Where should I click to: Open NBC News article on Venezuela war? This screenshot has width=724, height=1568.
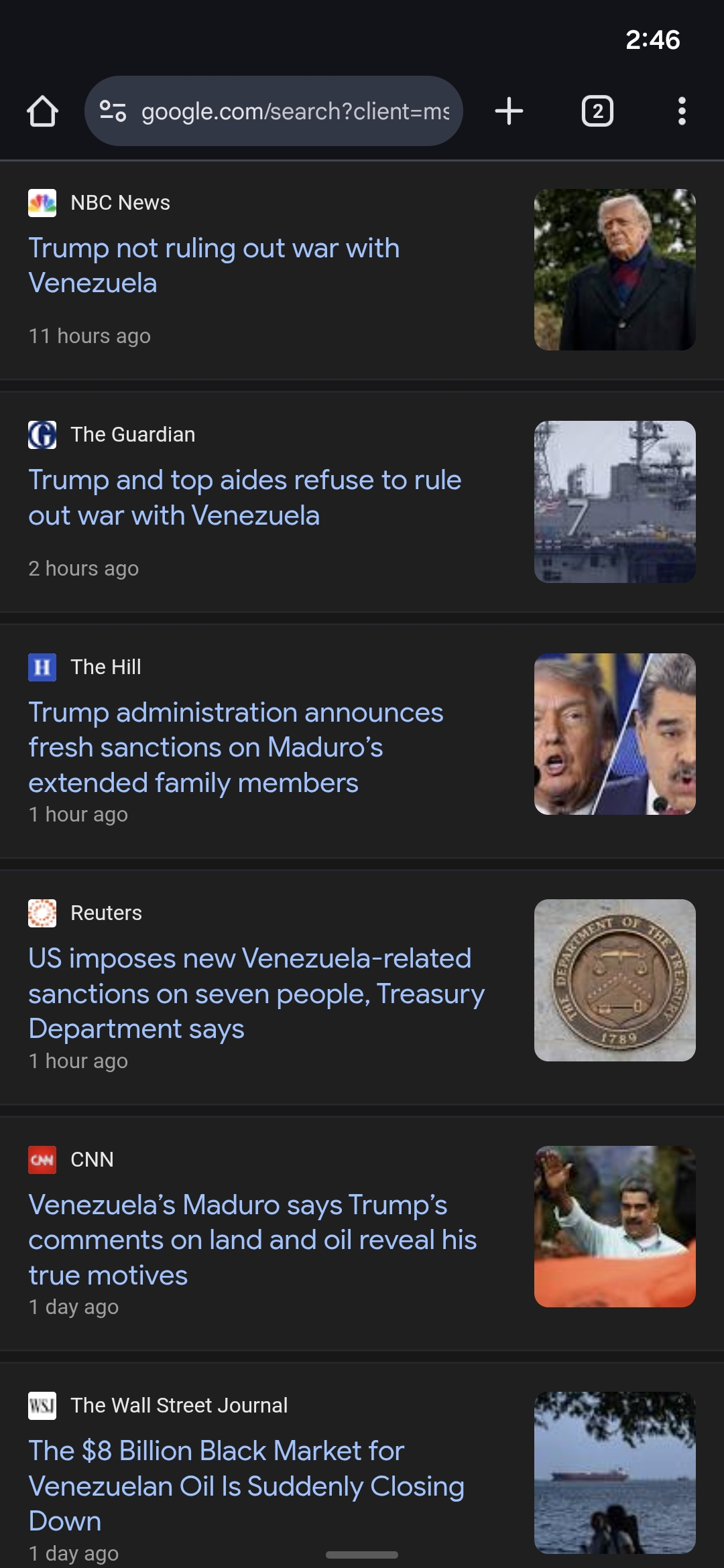(x=214, y=265)
